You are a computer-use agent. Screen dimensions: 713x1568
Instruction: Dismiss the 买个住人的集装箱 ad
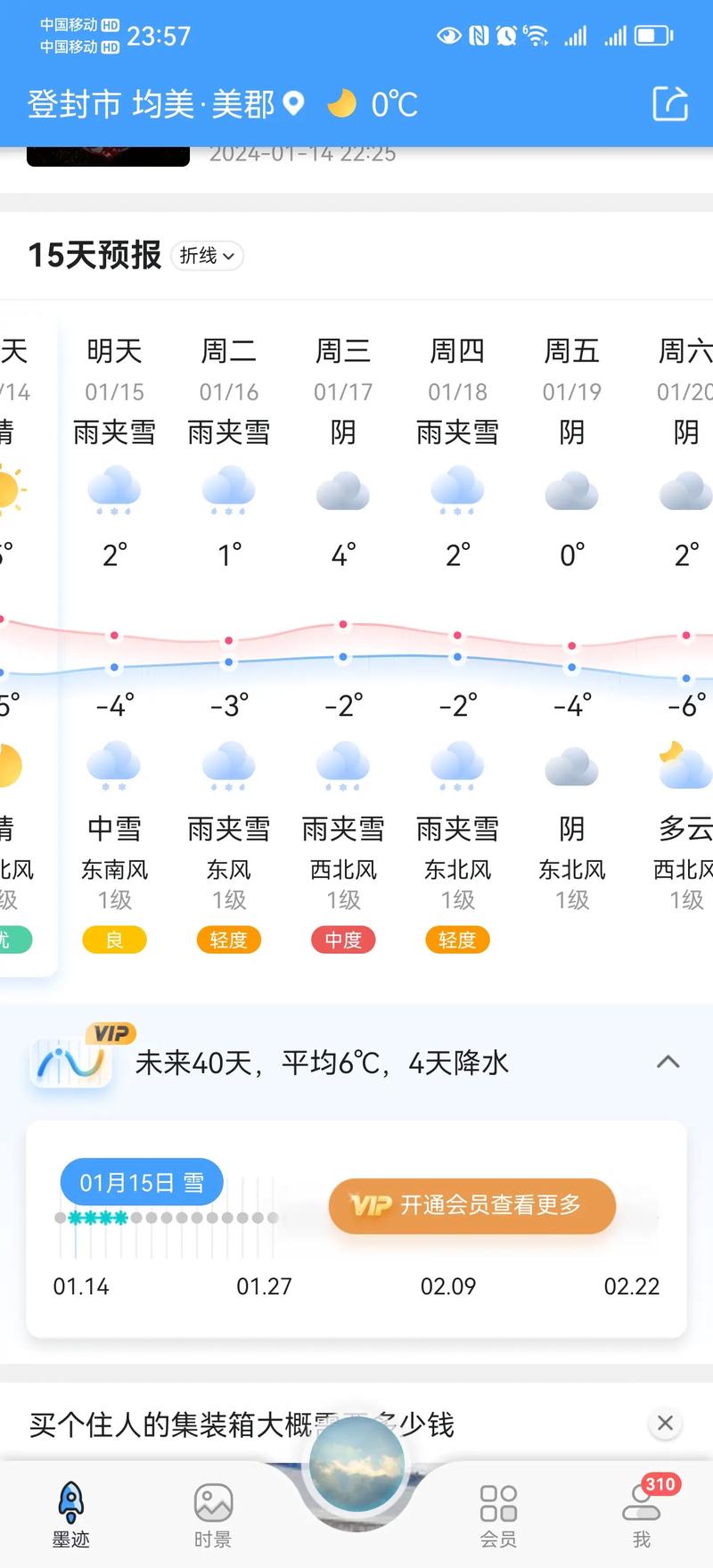(x=664, y=1424)
